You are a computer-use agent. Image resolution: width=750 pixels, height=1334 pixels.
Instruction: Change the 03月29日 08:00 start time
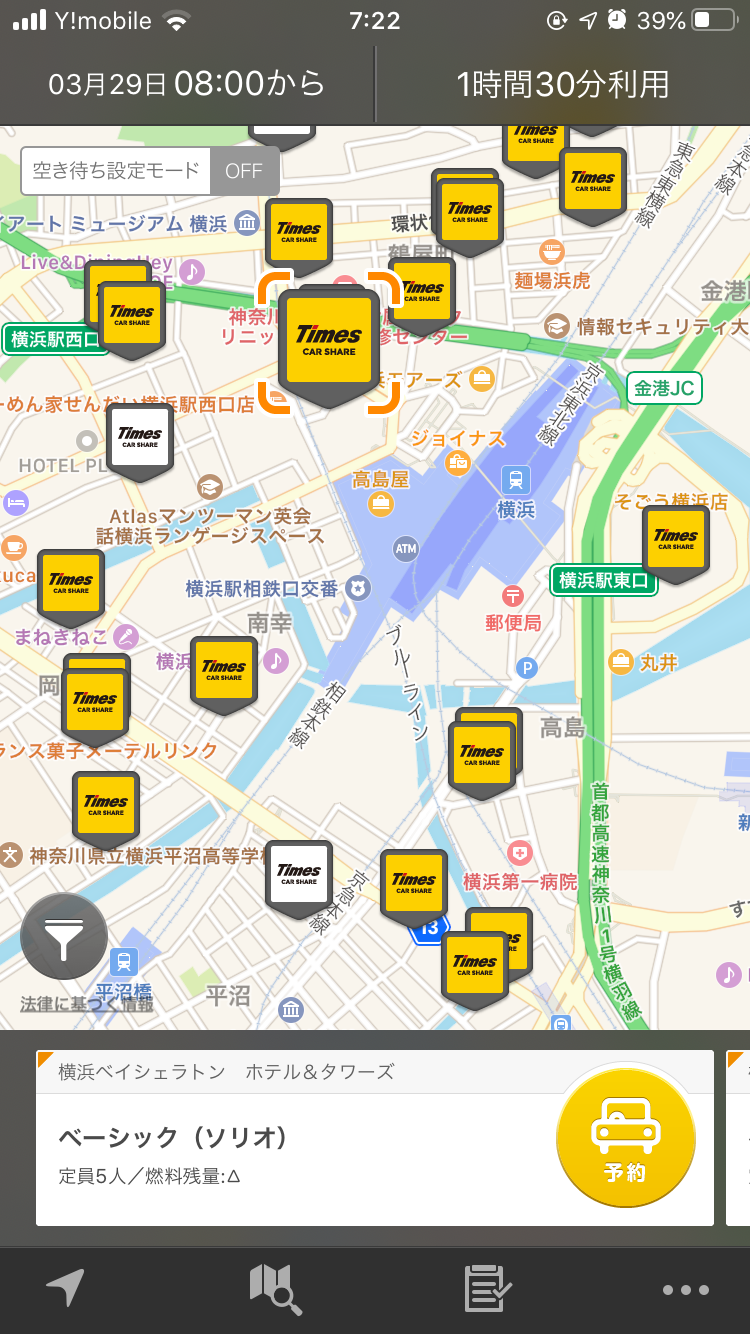pos(187,84)
